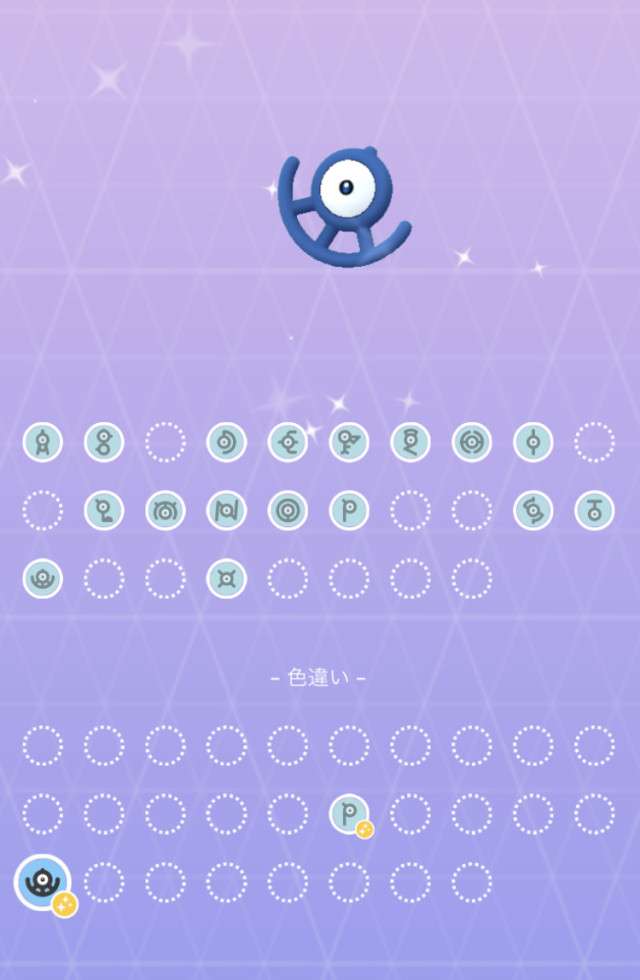Select the regular Unown F form
Screen dimensions: 640x980
(x=349, y=442)
